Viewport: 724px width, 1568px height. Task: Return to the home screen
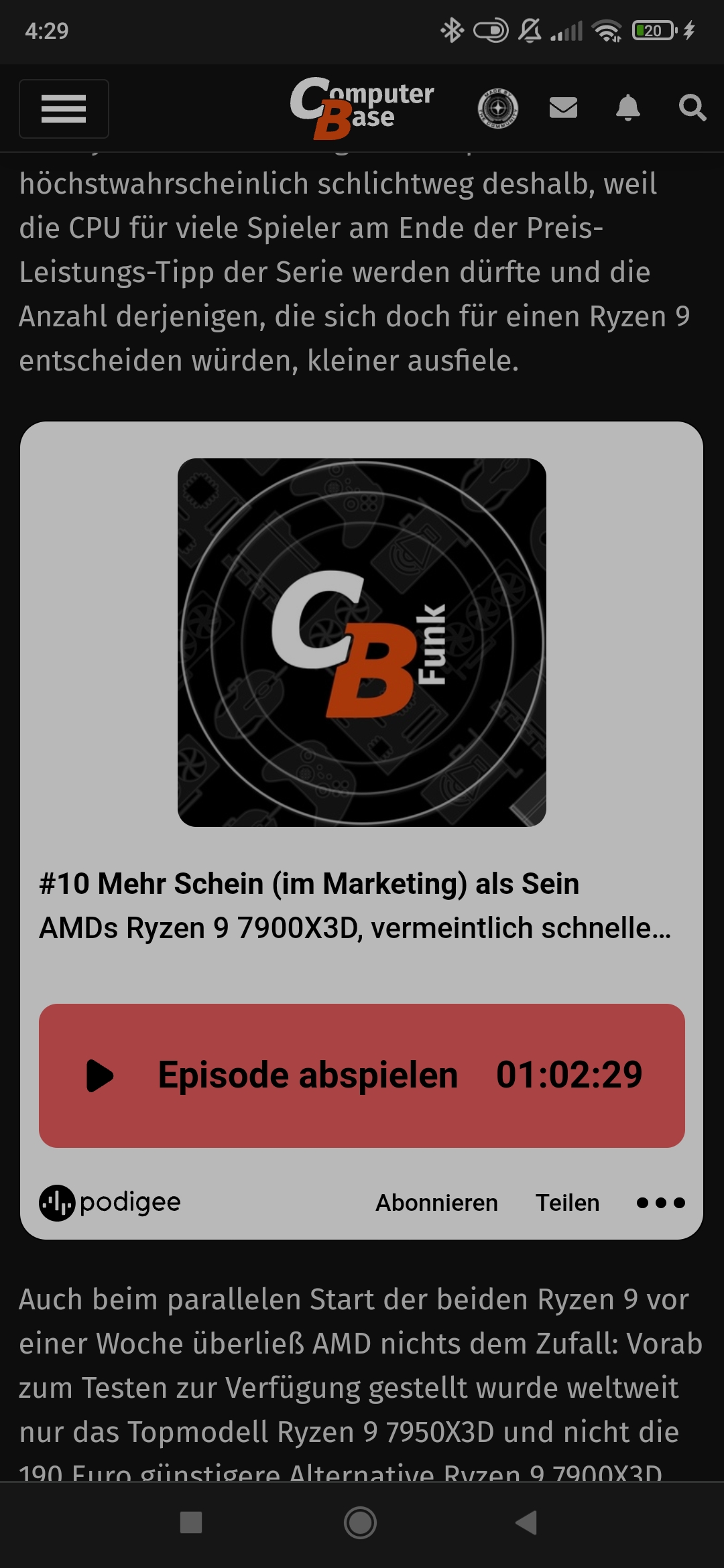(360, 1522)
